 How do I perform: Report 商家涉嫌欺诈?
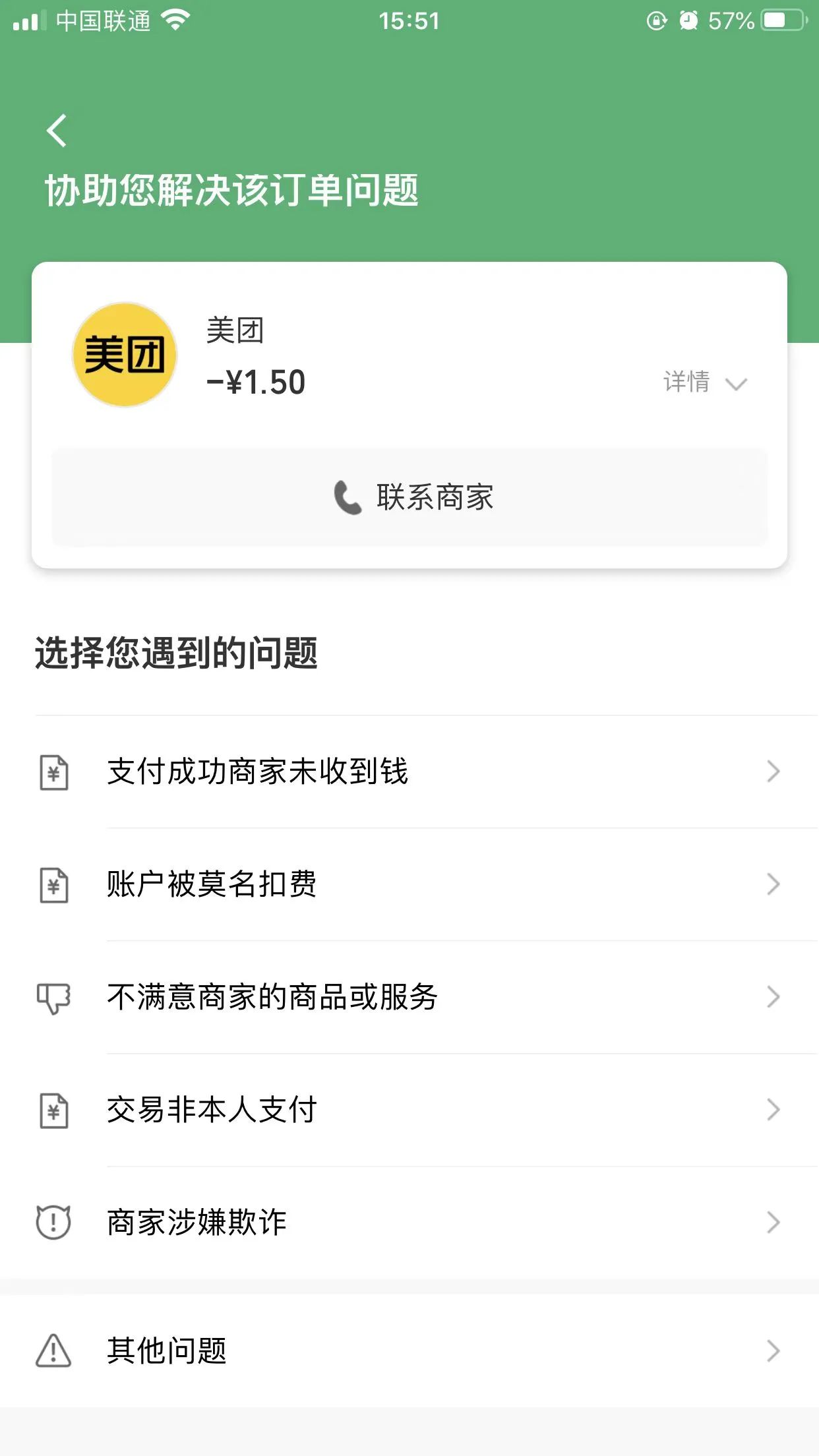(409, 1223)
